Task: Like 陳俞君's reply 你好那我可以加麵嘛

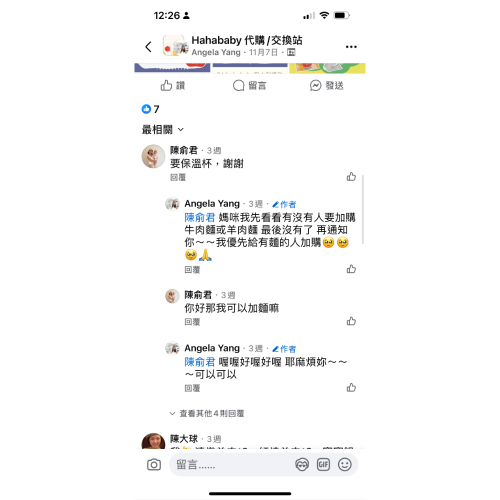Action: point(351,321)
